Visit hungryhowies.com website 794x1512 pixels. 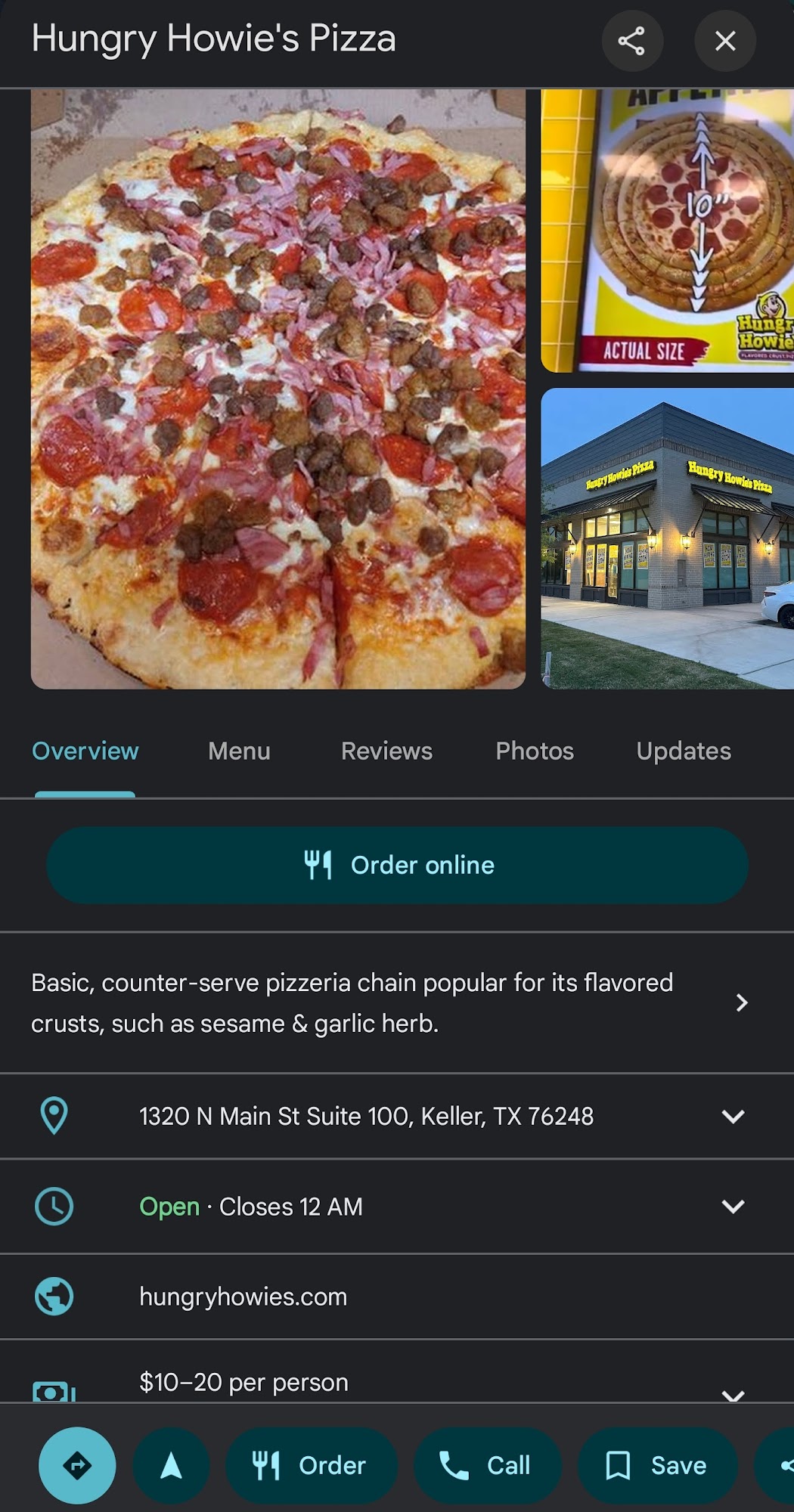[243, 1297]
